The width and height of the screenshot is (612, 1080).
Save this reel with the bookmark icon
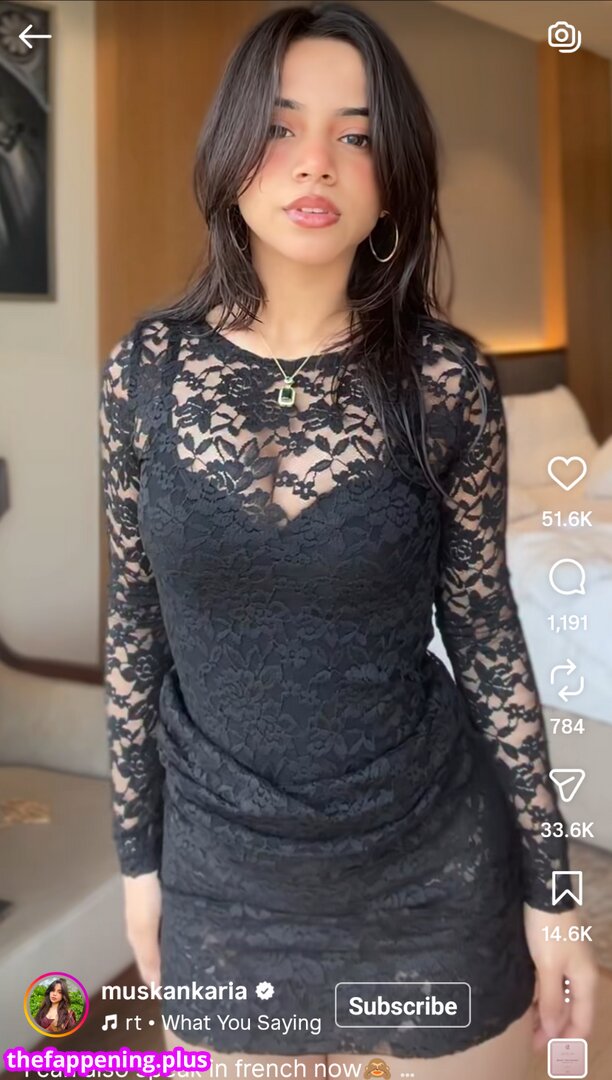point(567,888)
